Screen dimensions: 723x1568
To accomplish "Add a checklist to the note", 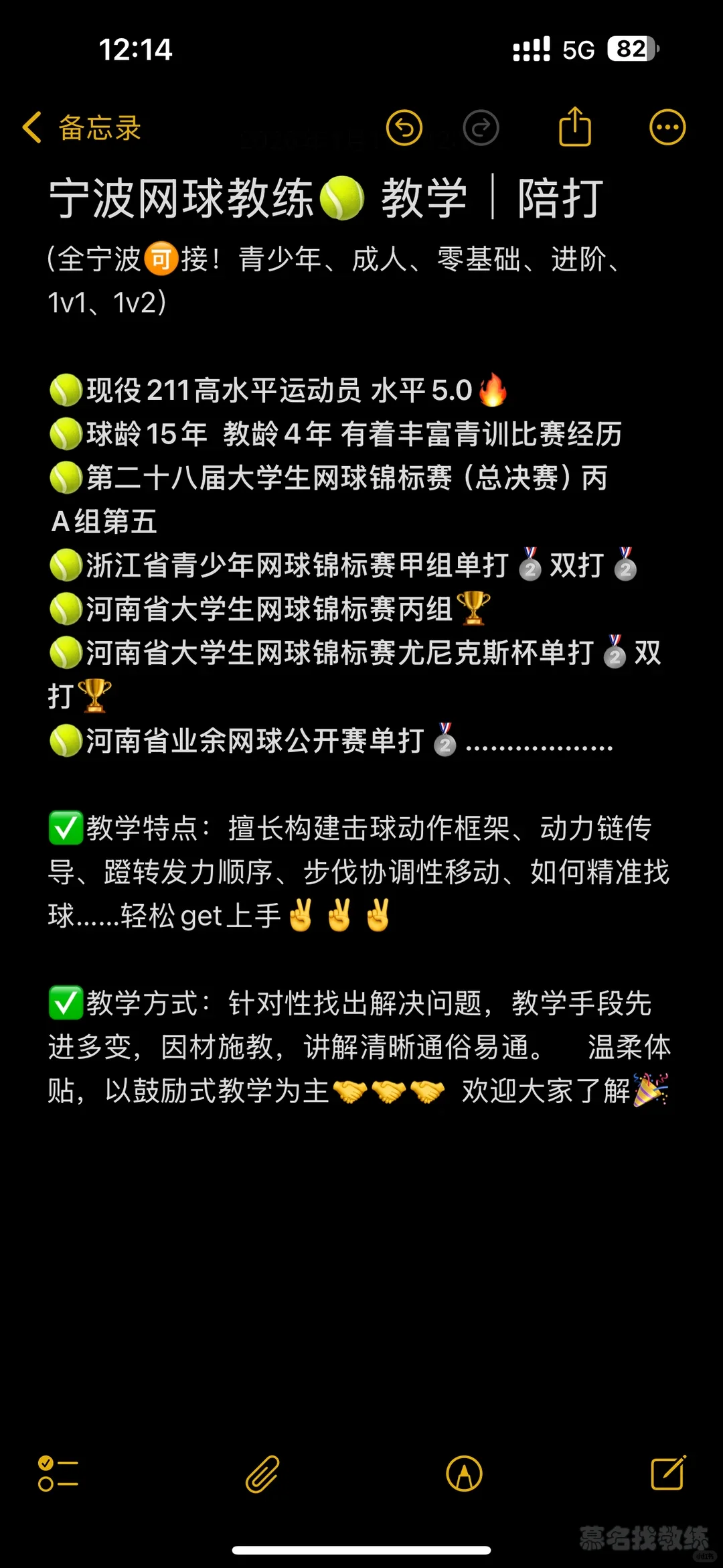I will coord(58,1474).
